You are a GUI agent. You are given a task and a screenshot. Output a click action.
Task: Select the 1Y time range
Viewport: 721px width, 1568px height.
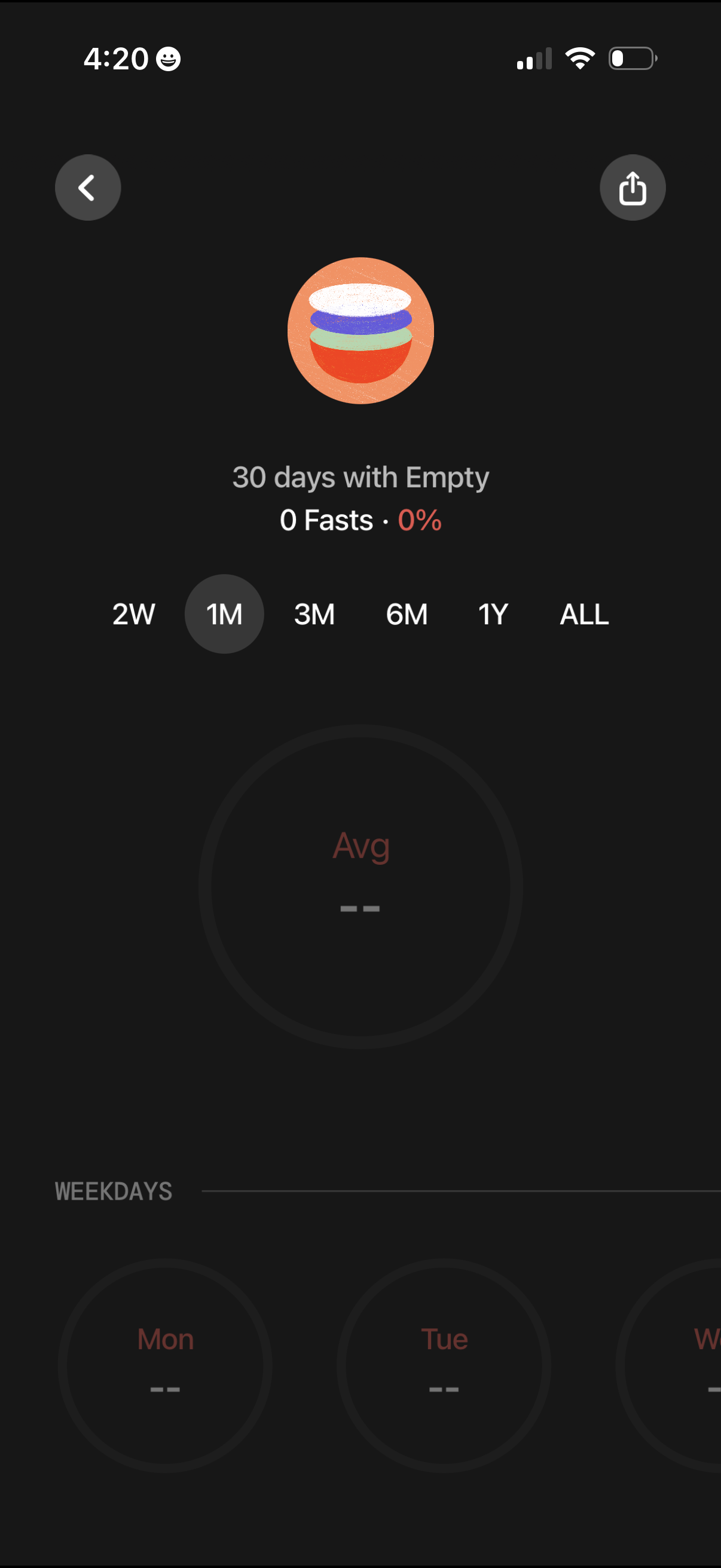(491, 614)
